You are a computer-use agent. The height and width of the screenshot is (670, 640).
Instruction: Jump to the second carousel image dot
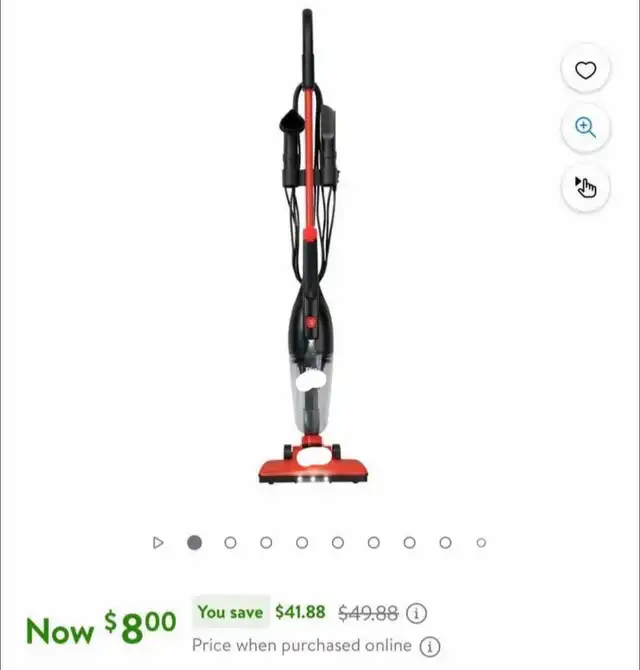pyautogui.click(x=230, y=543)
